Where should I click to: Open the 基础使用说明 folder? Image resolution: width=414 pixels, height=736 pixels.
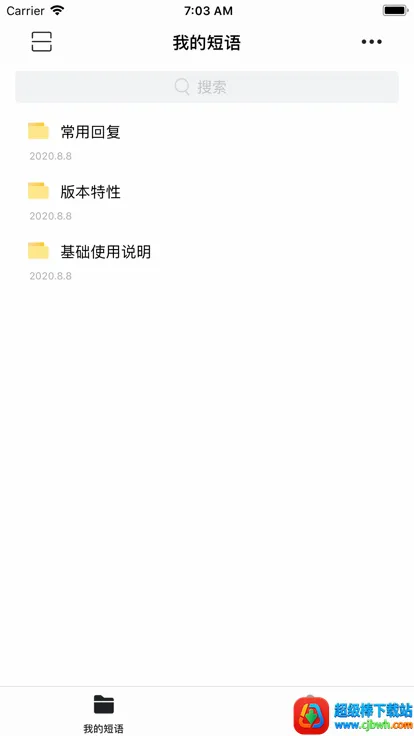(x=207, y=261)
